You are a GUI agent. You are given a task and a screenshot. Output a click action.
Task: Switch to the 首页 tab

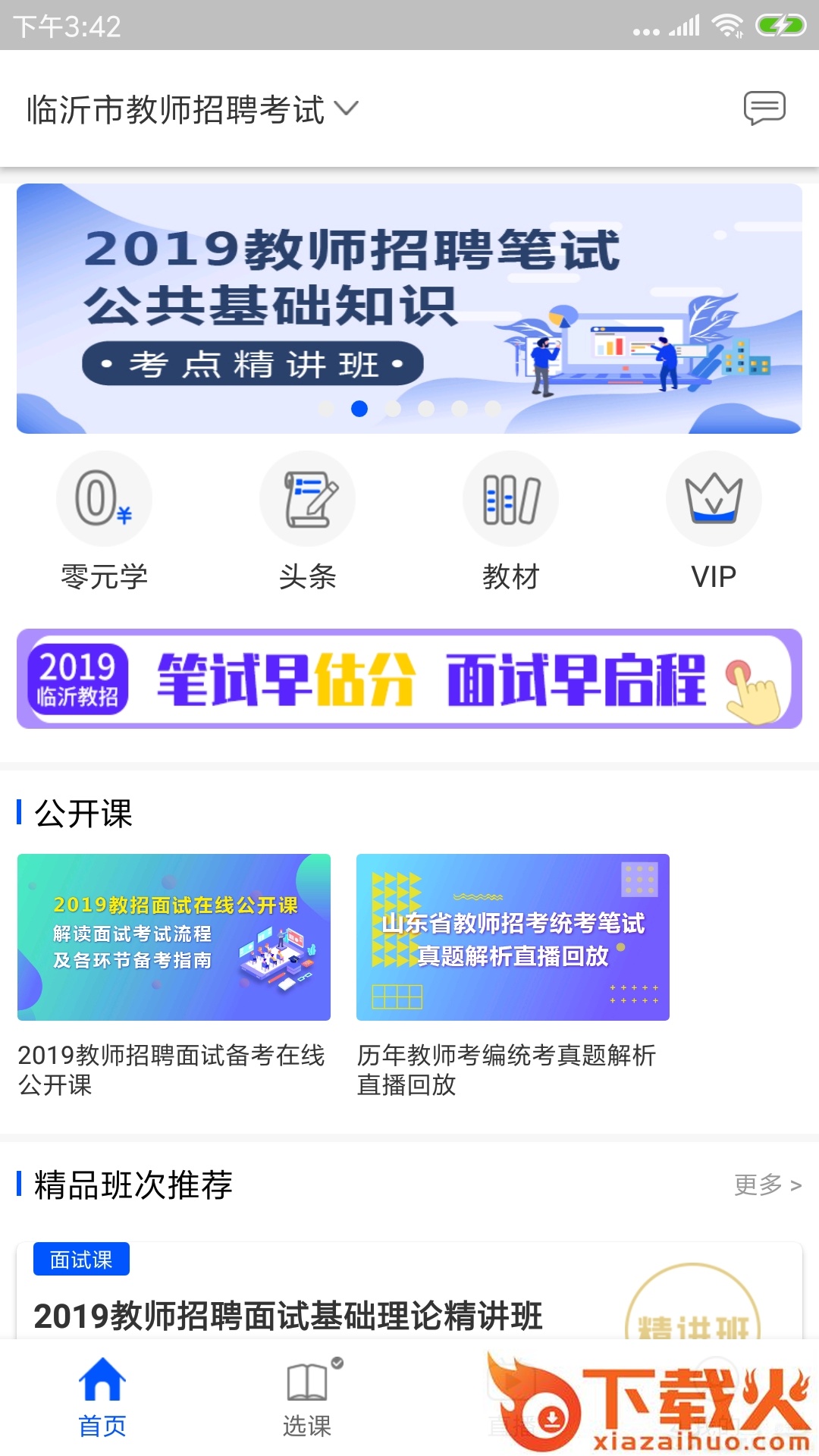point(104,1403)
